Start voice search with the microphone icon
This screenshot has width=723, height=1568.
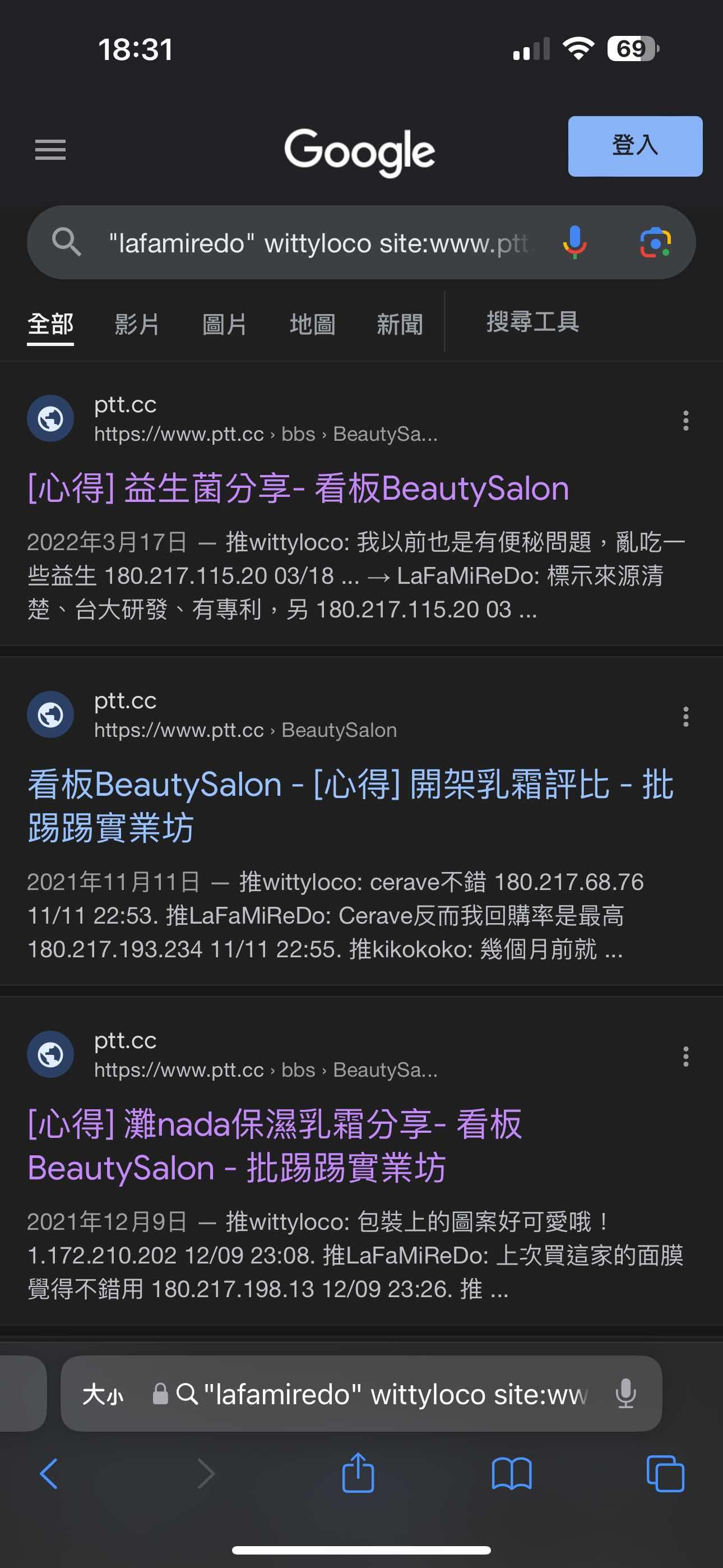point(574,243)
